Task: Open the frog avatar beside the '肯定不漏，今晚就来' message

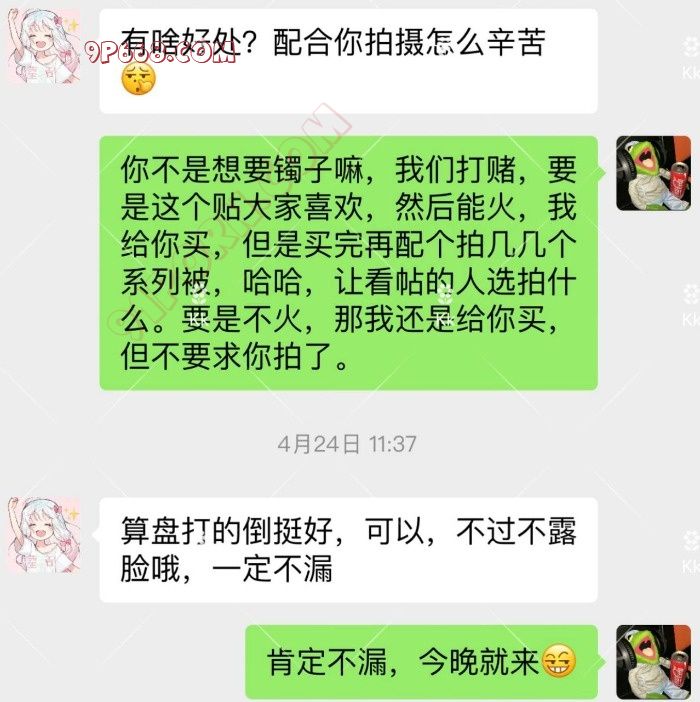Action: tap(653, 662)
